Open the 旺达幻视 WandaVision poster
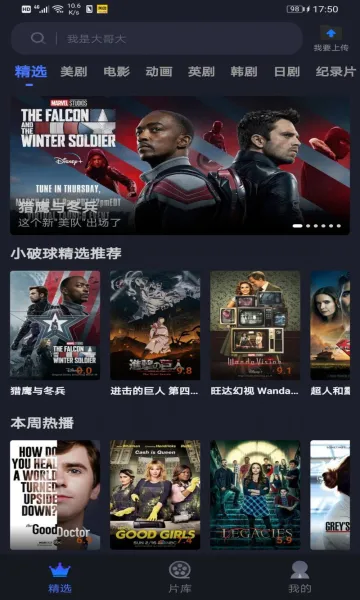Screen dimensions: 360x600 click(255, 325)
